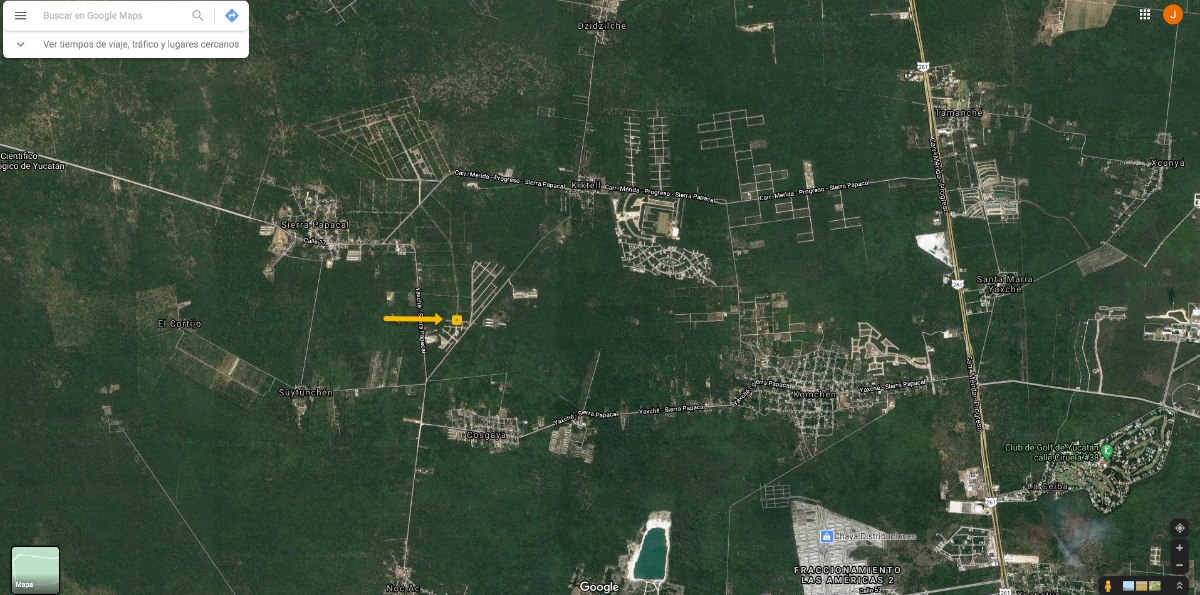The width and height of the screenshot is (1200, 595).
Task: Show my current location
Action: tap(1180, 528)
